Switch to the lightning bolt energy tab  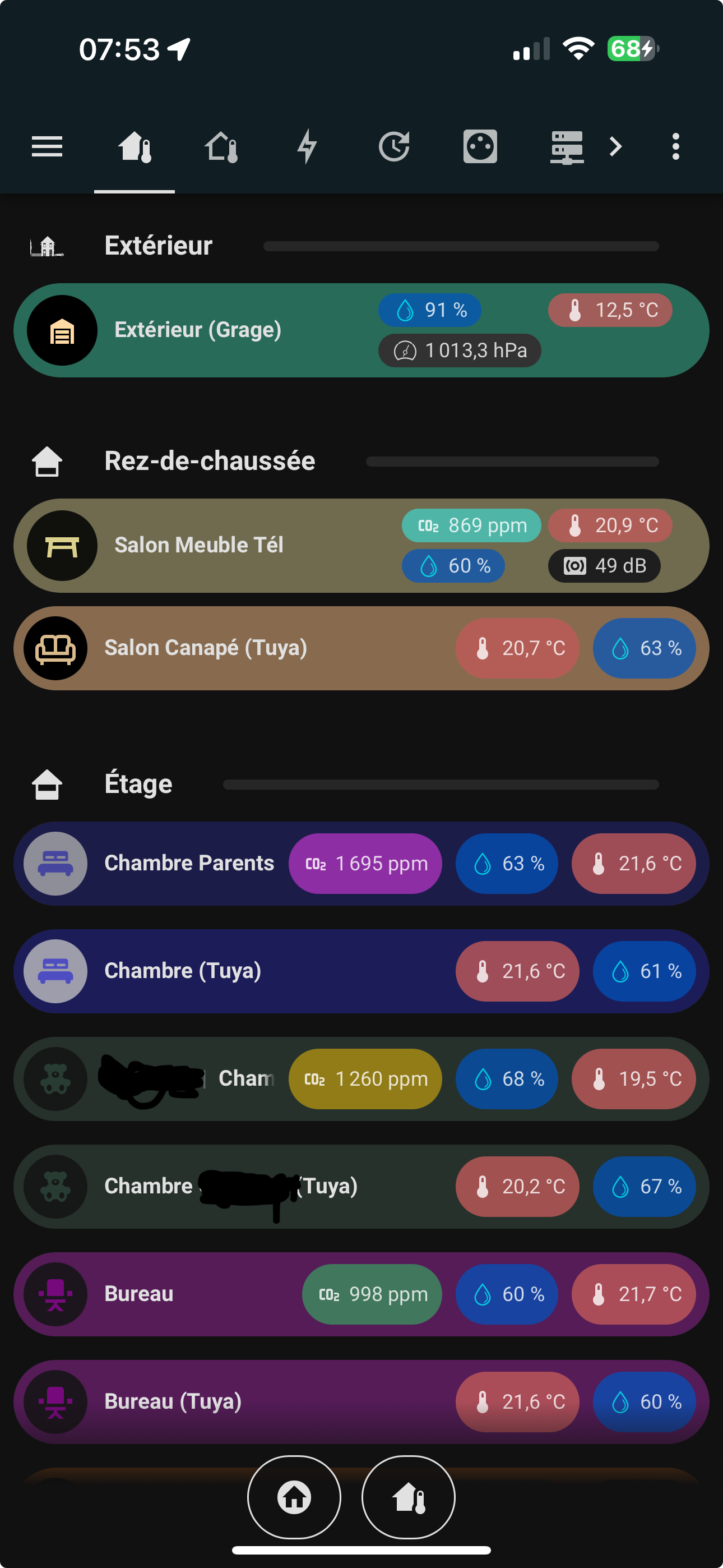click(307, 147)
